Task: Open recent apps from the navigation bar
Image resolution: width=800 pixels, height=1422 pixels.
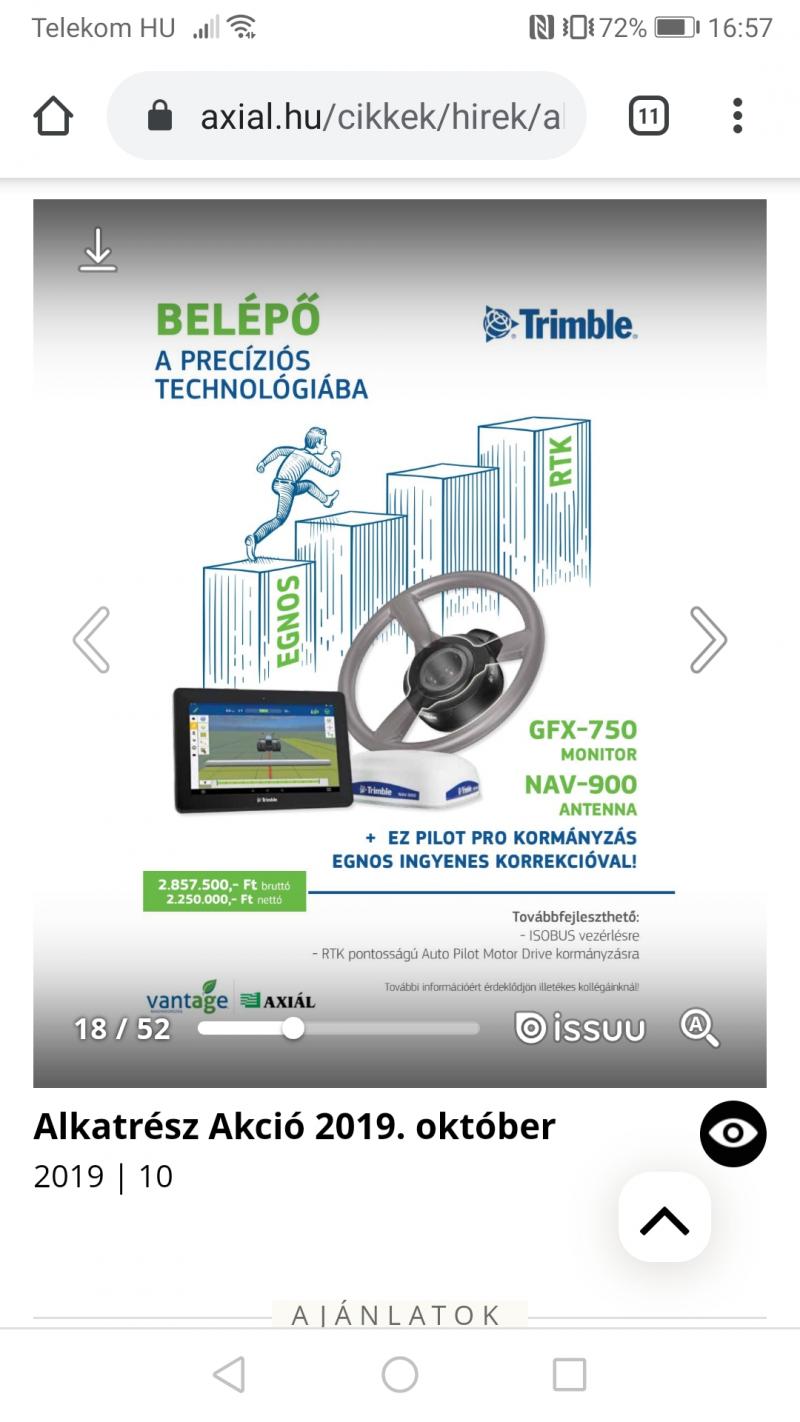Action: click(569, 1375)
